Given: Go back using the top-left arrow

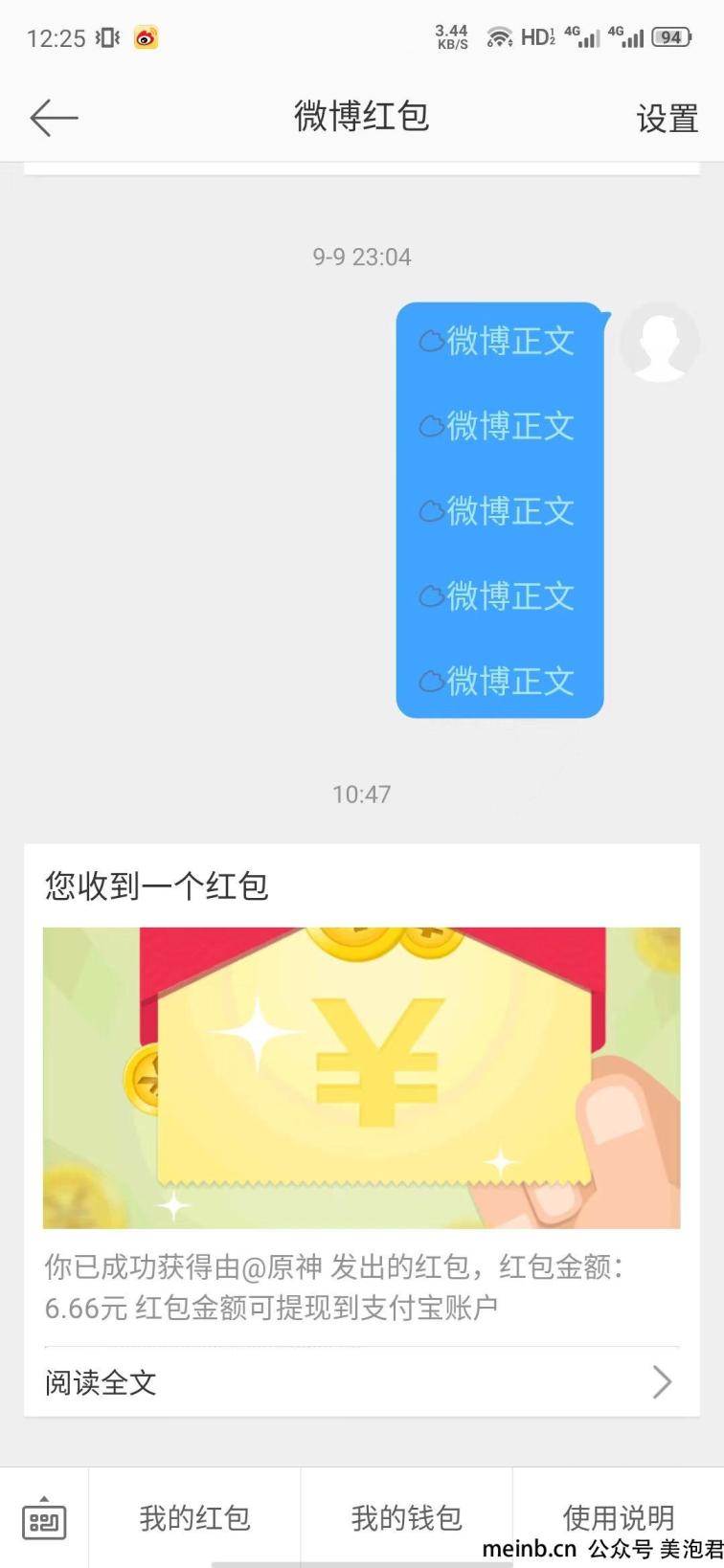Looking at the screenshot, I should [x=54, y=118].
